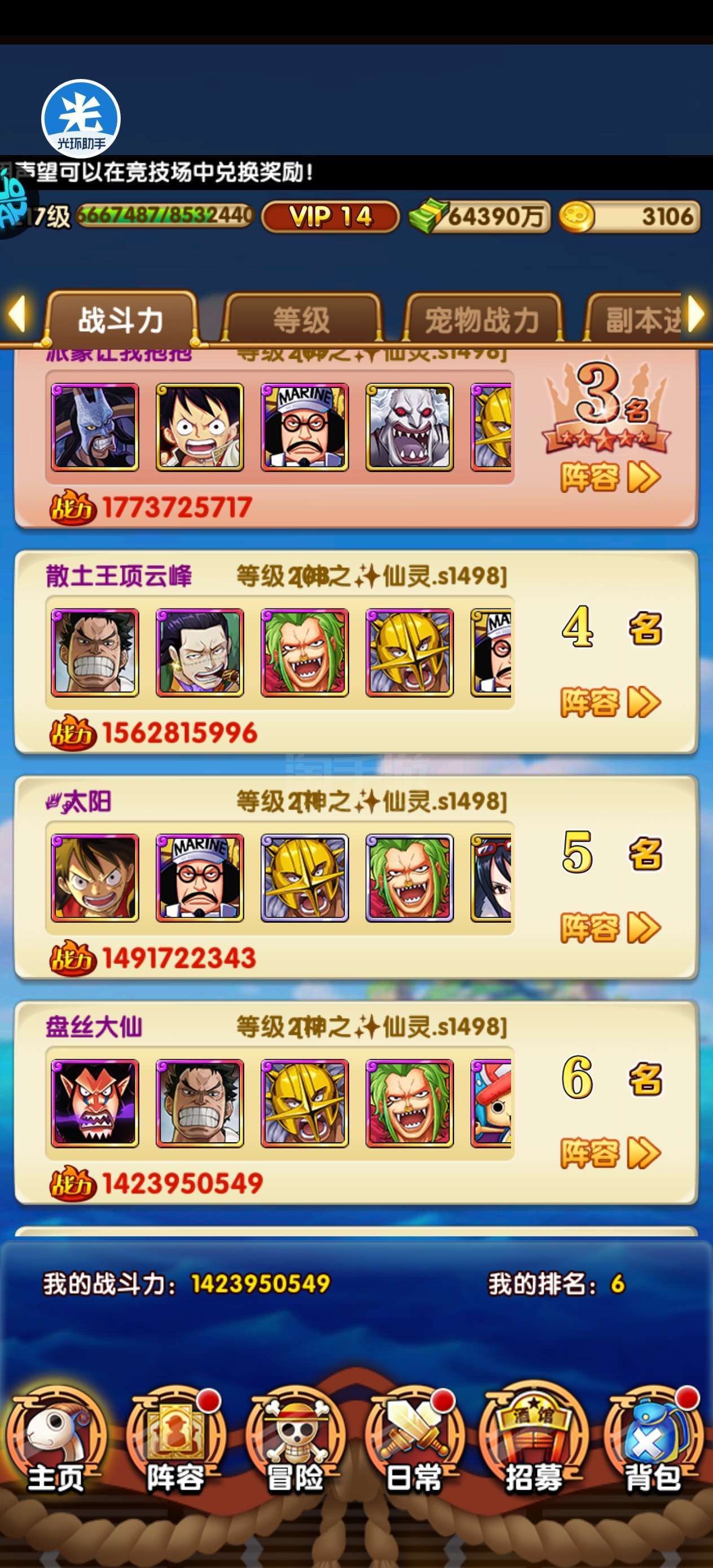View the 阵容 of the 3rd ranked player
This screenshot has width=713, height=1568.
[610, 477]
